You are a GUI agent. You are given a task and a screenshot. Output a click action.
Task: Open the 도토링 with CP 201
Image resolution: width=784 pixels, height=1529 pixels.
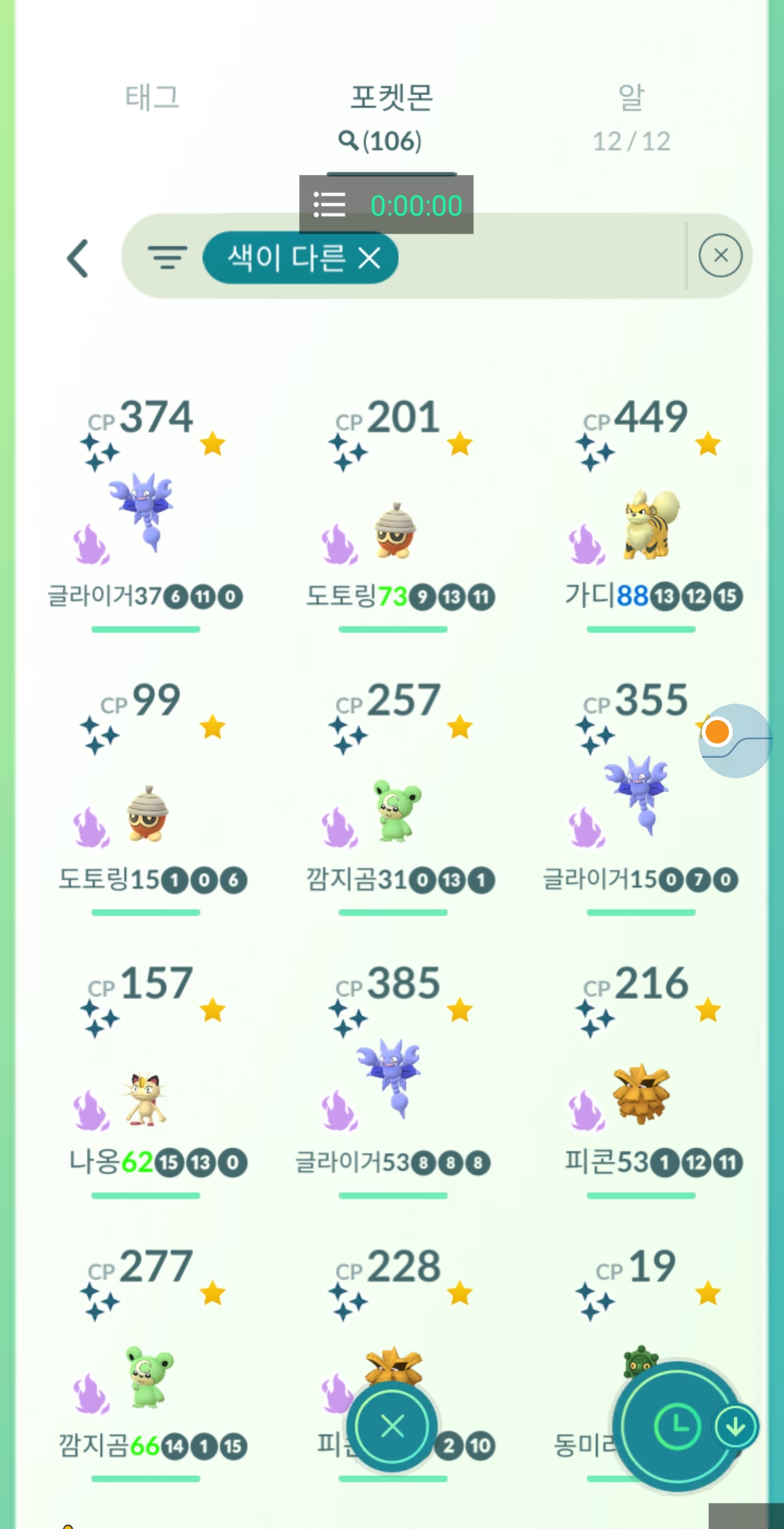coord(393,530)
